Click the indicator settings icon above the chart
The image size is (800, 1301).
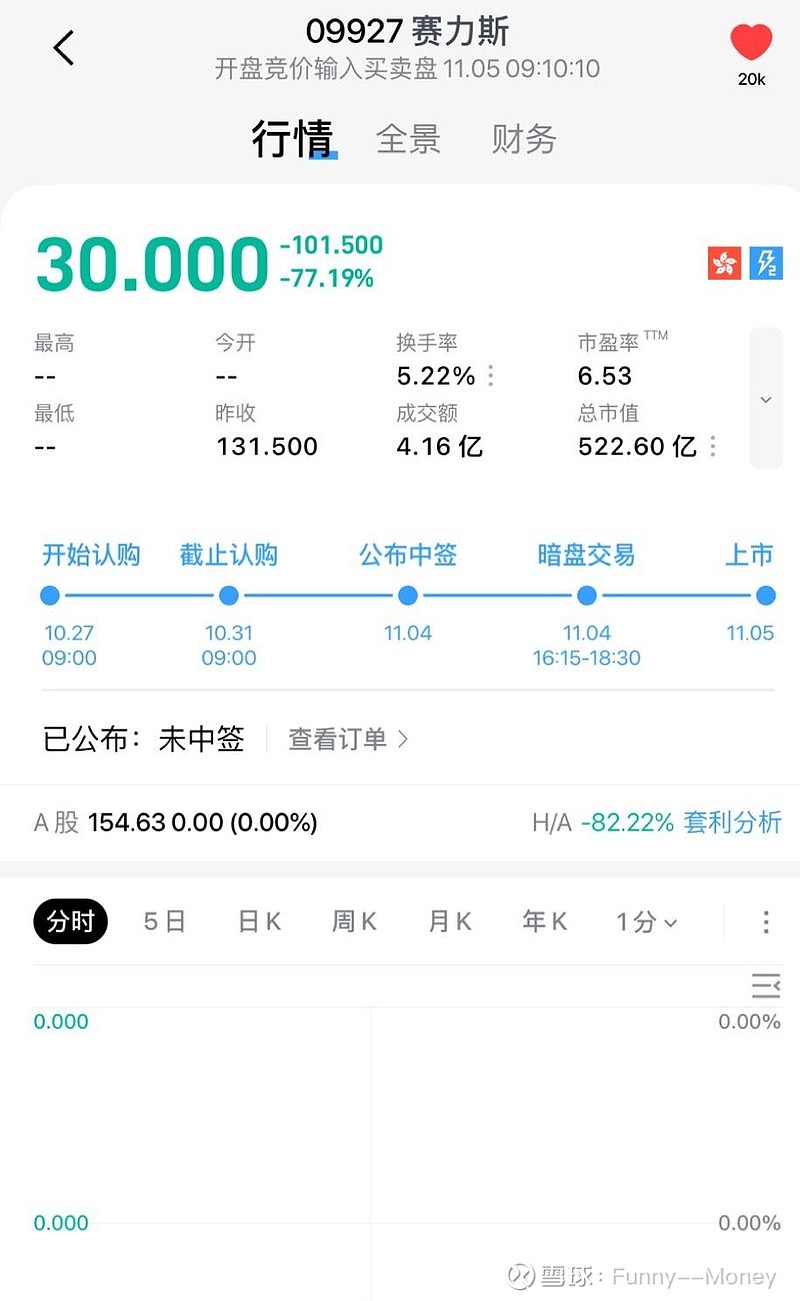[x=765, y=986]
